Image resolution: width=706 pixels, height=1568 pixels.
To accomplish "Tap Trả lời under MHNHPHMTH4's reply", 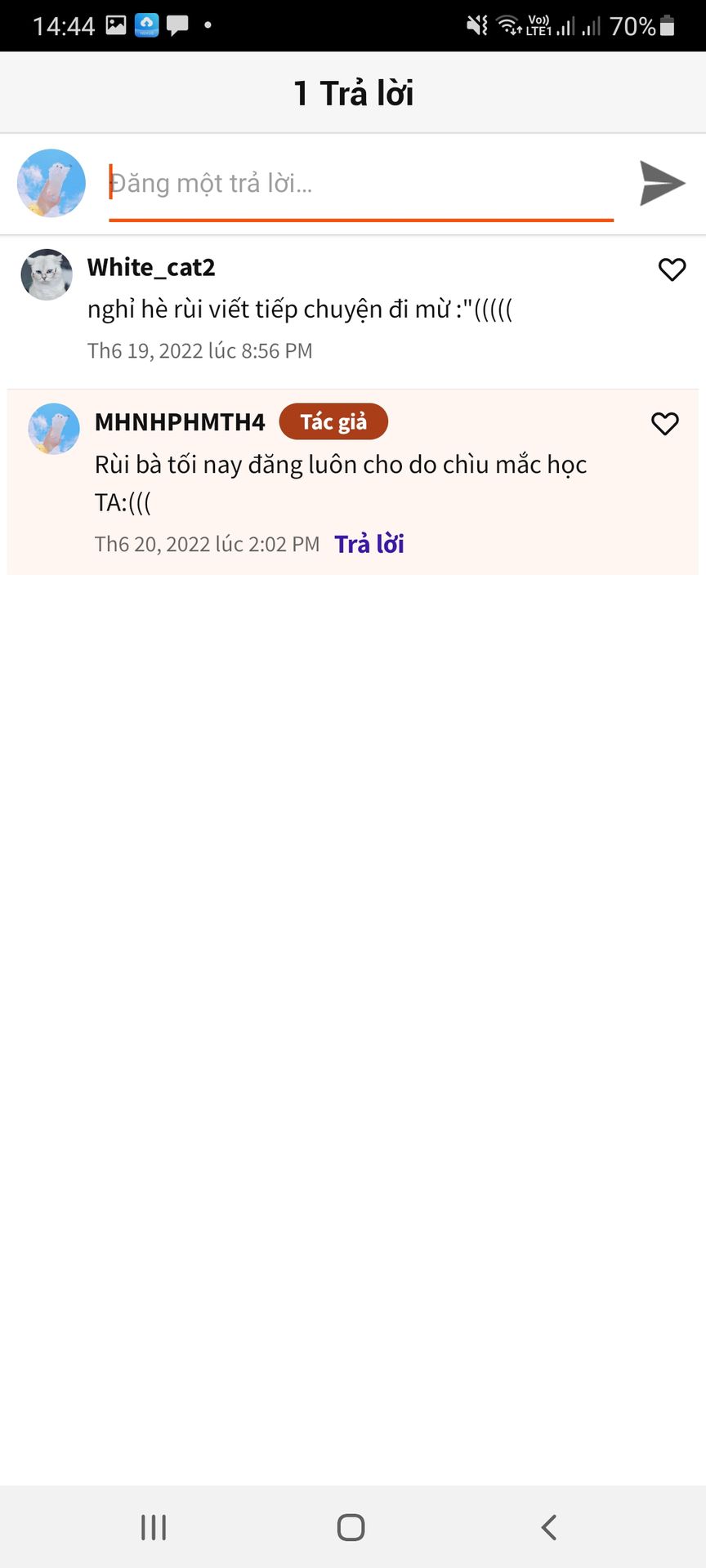I will point(369,544).
